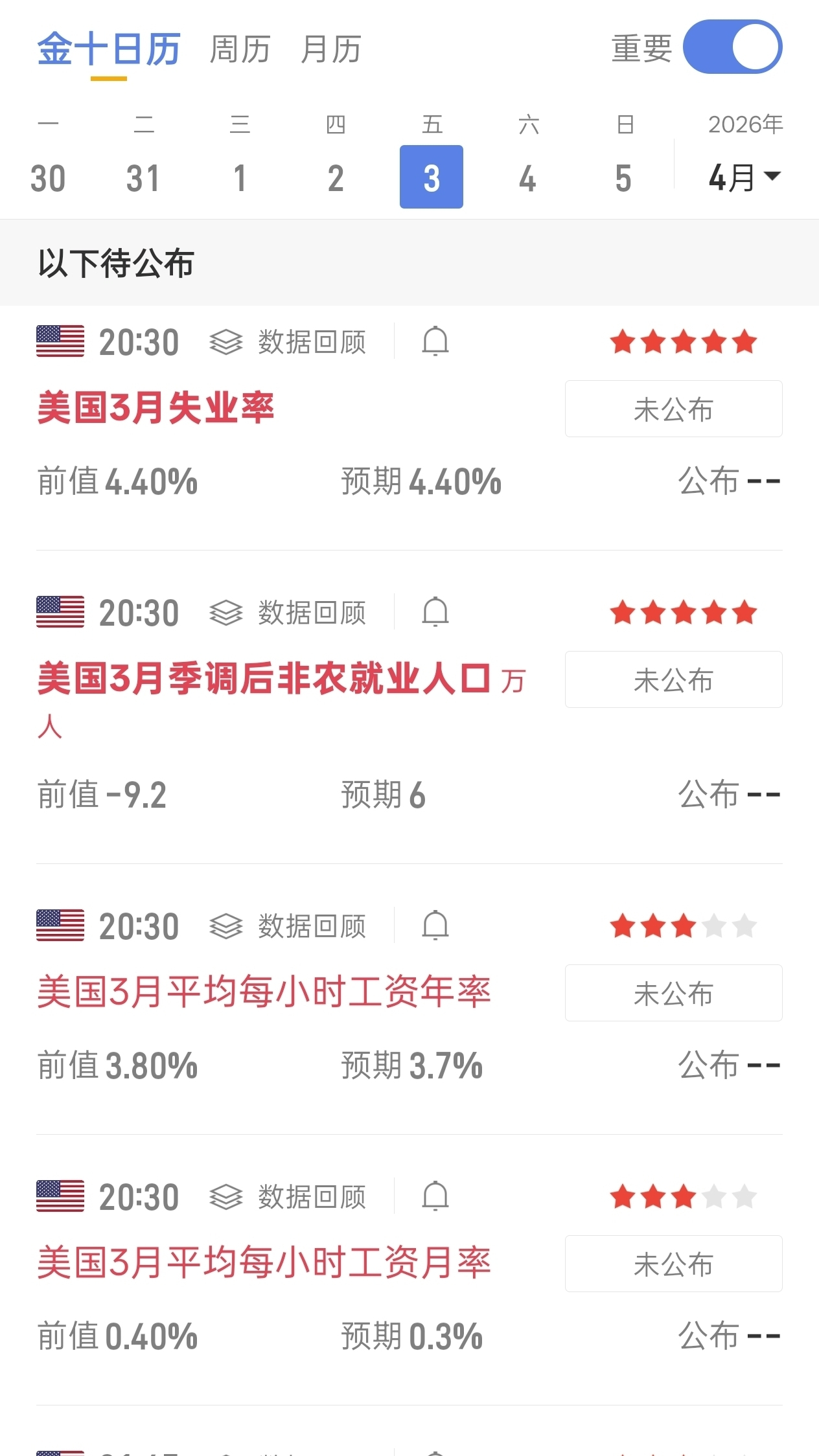819x1456 pixels.
Task: Open the 美国3月平均每小时工资年率 entry
Action: (x=264, y=992)
